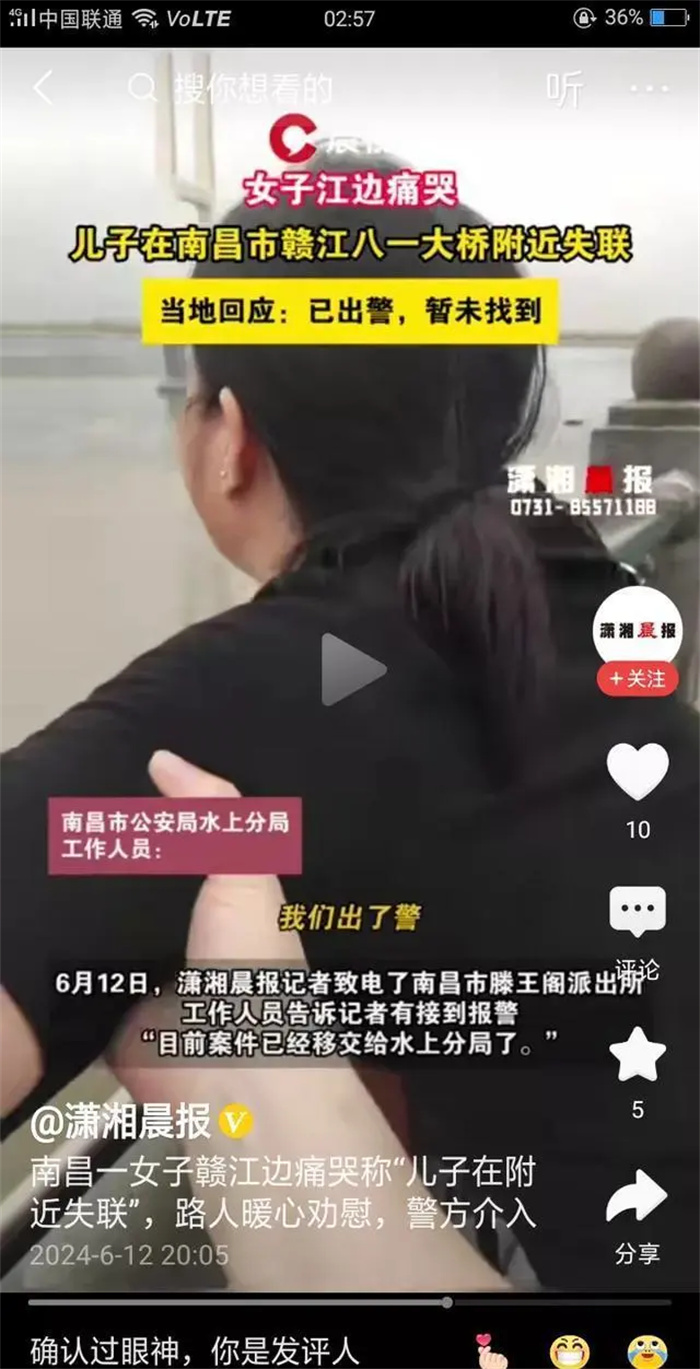Follow 潇湘晨报 with the +关注 button
Viewport: 700px width, 1369px height.
[638, 680]
